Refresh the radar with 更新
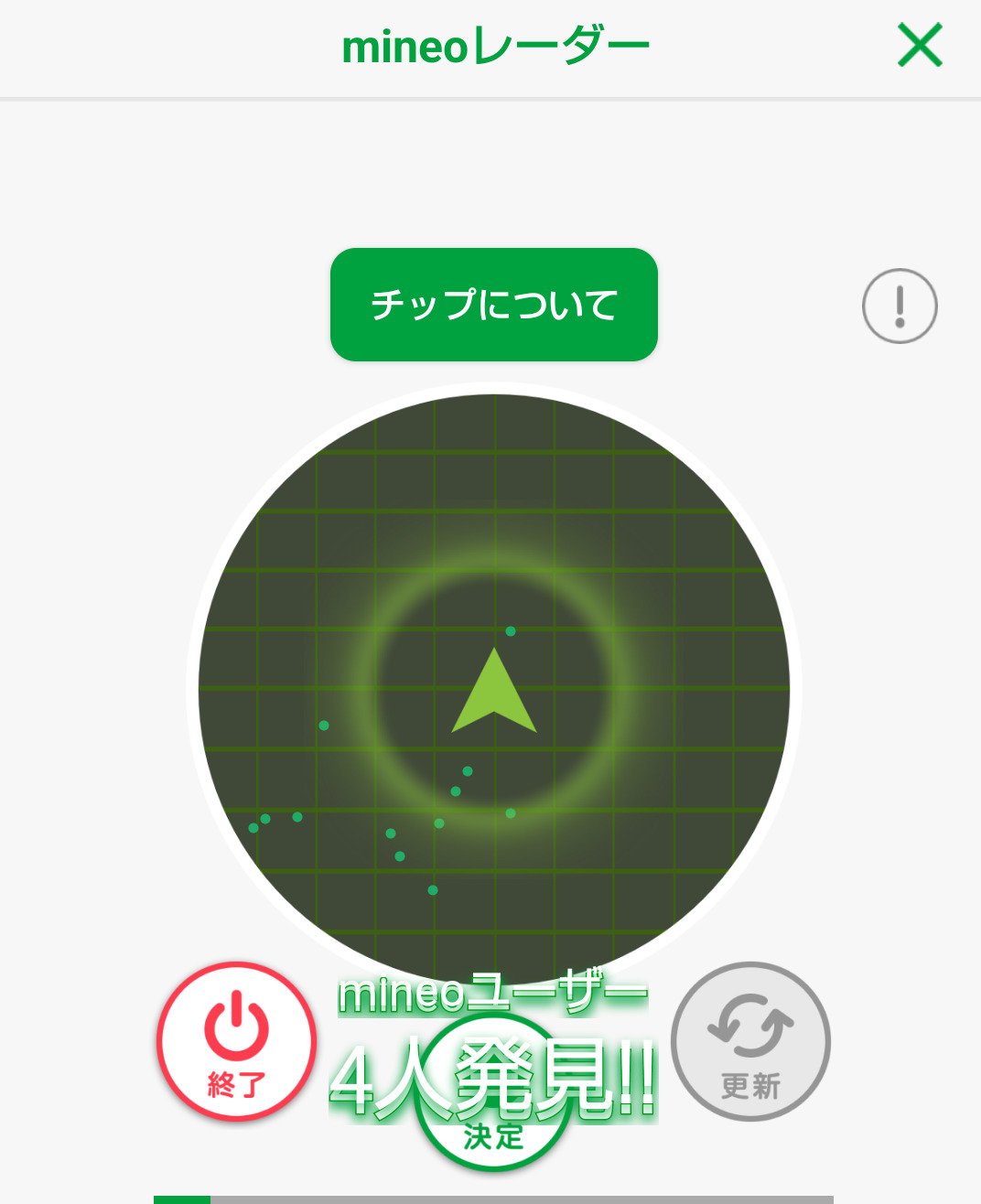 point(750,1041)
